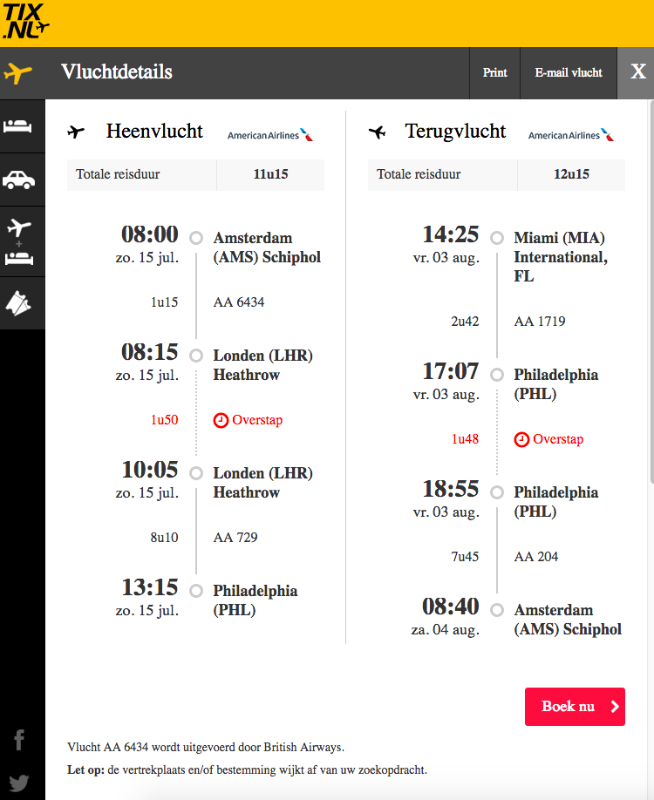Open the flights airplane section
Image resolution: width=654 pixels, height=800 pixels.
coord(19,73)
